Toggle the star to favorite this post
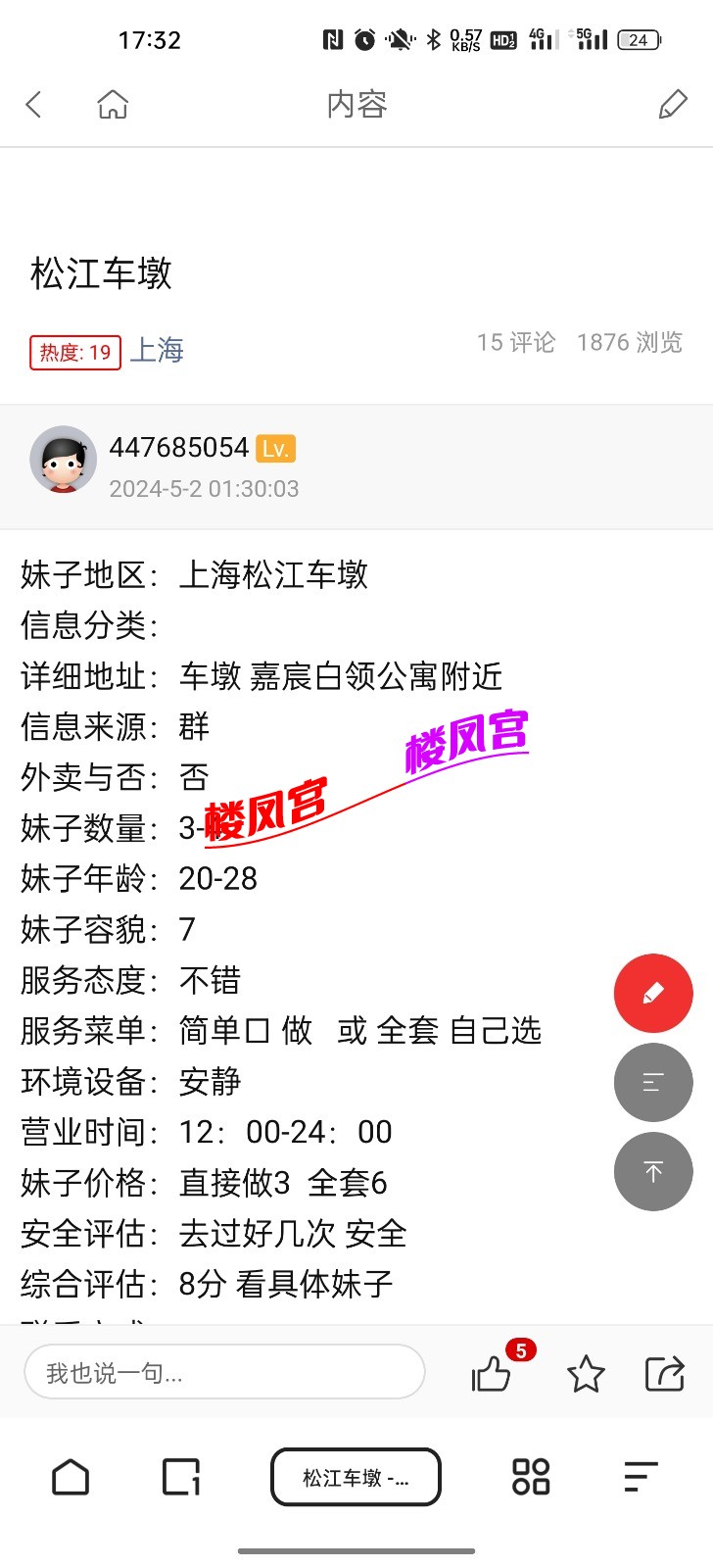The width and height of the screenshot is (713, 1568). coord(585,1374)
